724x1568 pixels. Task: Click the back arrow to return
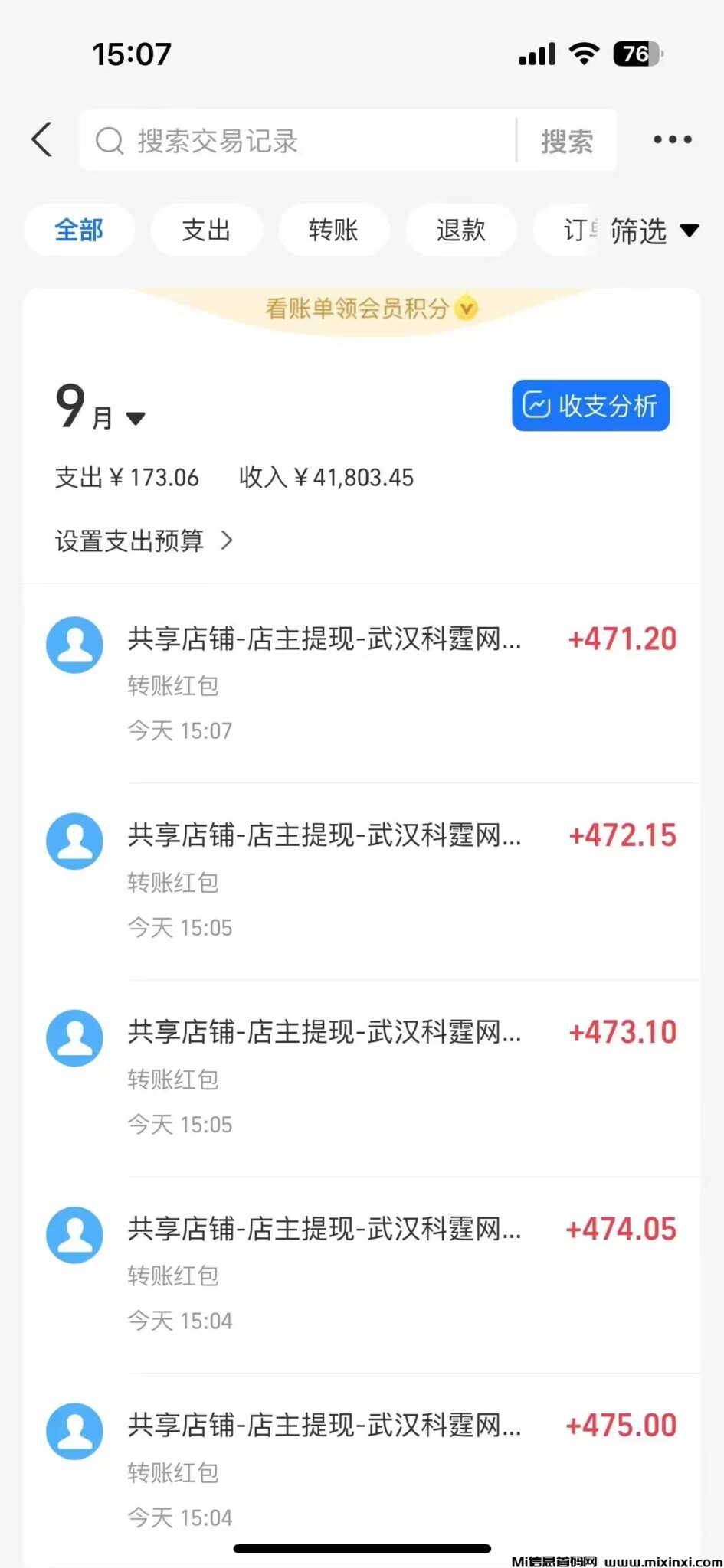(42, 139)
